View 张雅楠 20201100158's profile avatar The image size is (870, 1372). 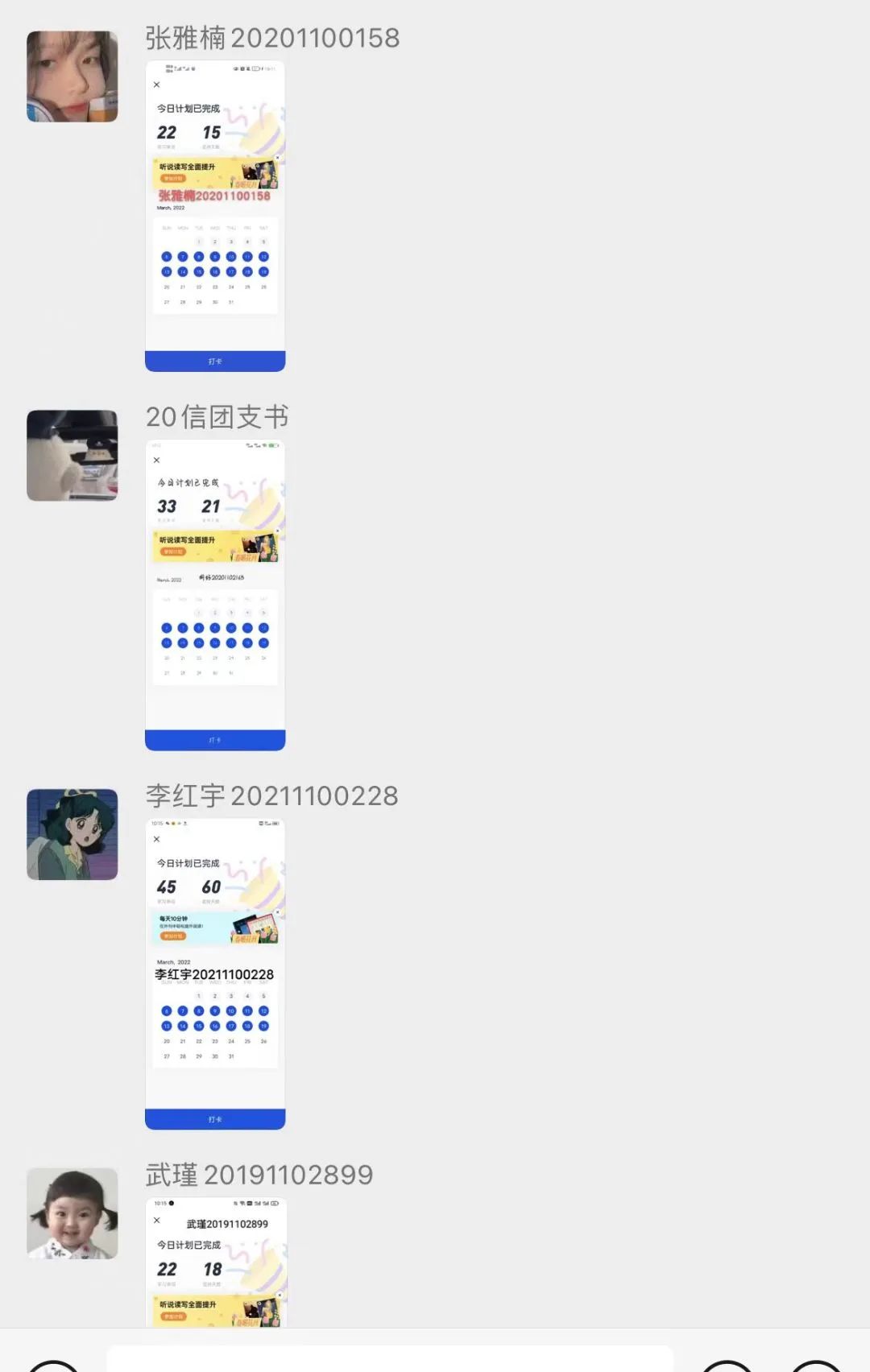pos(72,76)
